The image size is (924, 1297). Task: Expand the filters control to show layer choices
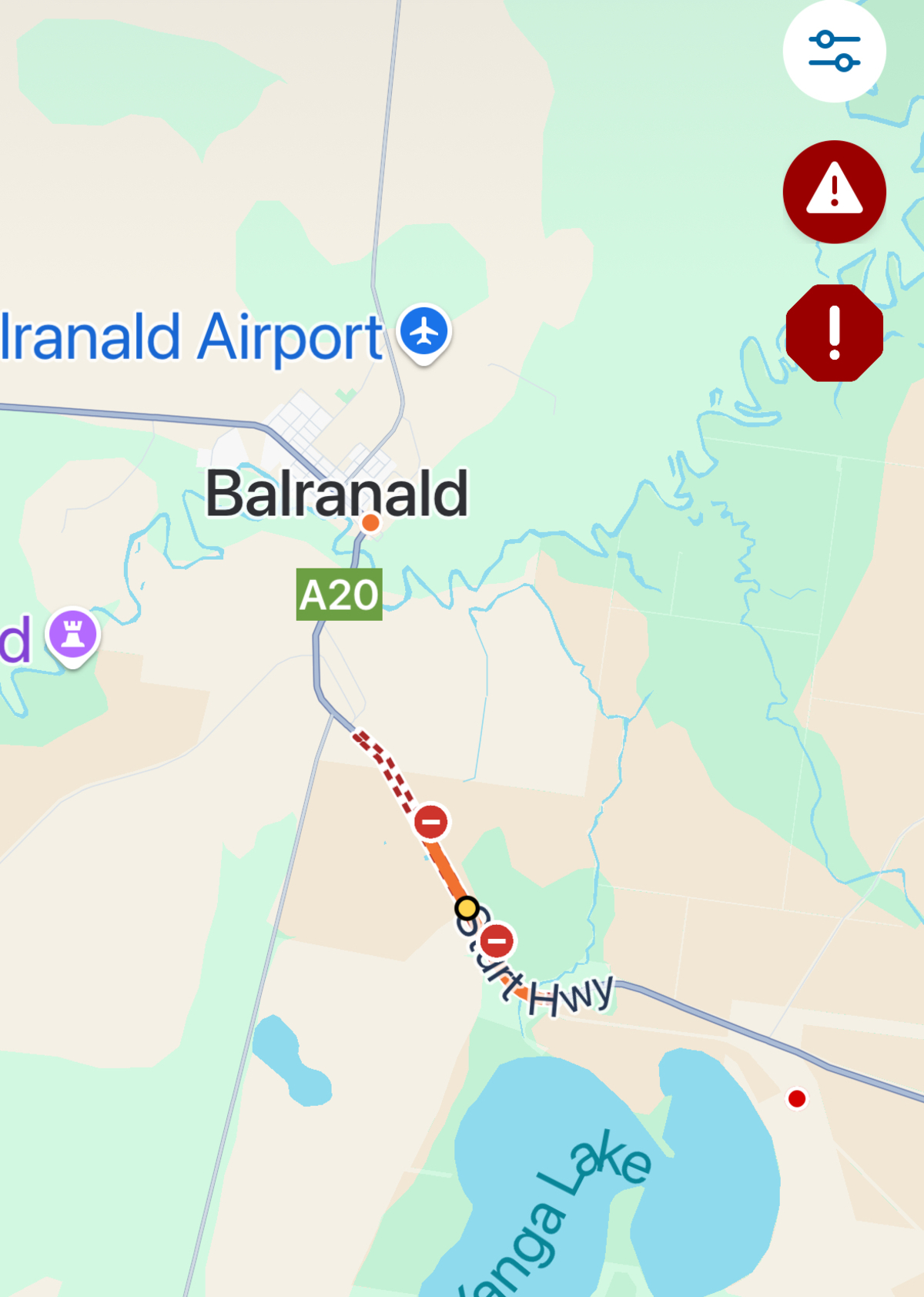[x=834, y=49]
